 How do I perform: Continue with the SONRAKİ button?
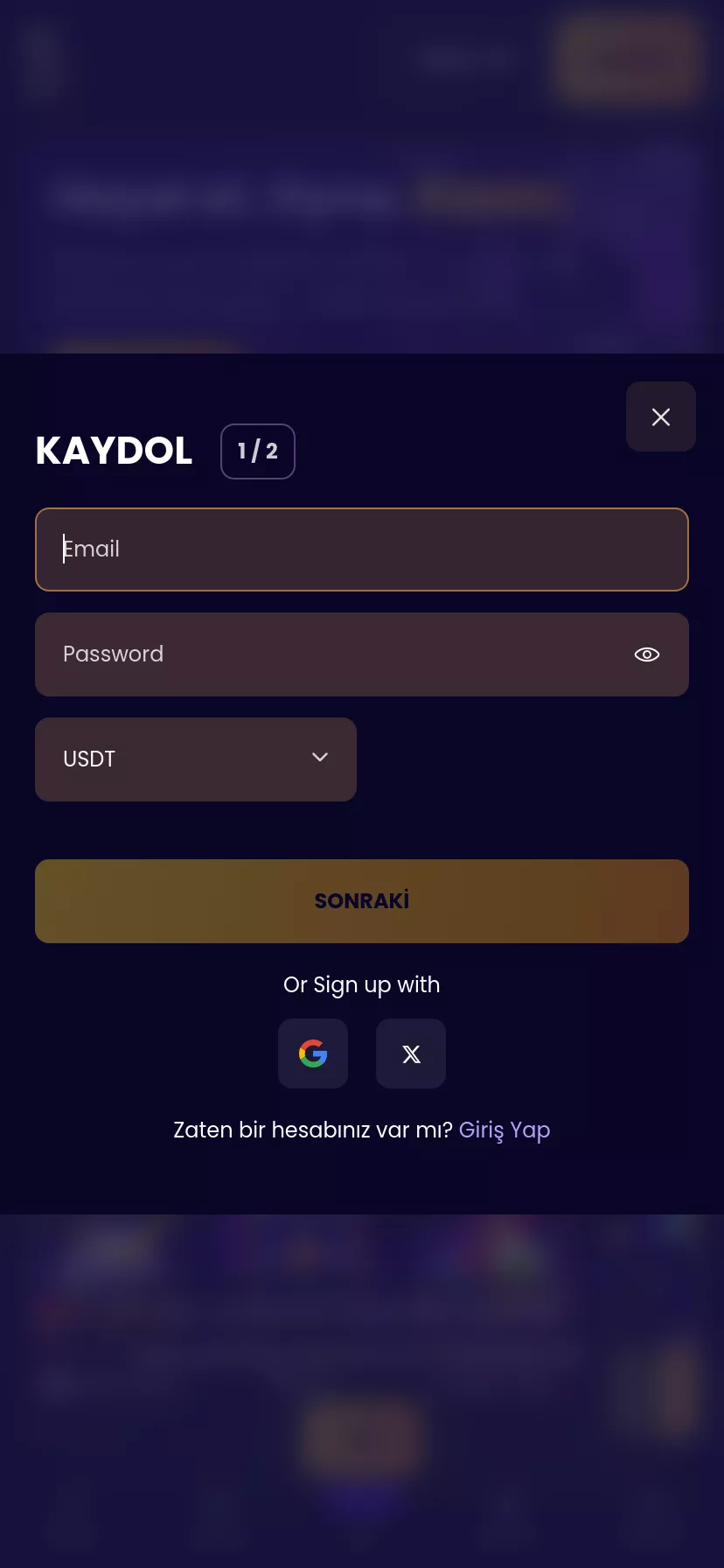(x=362, y=901)
